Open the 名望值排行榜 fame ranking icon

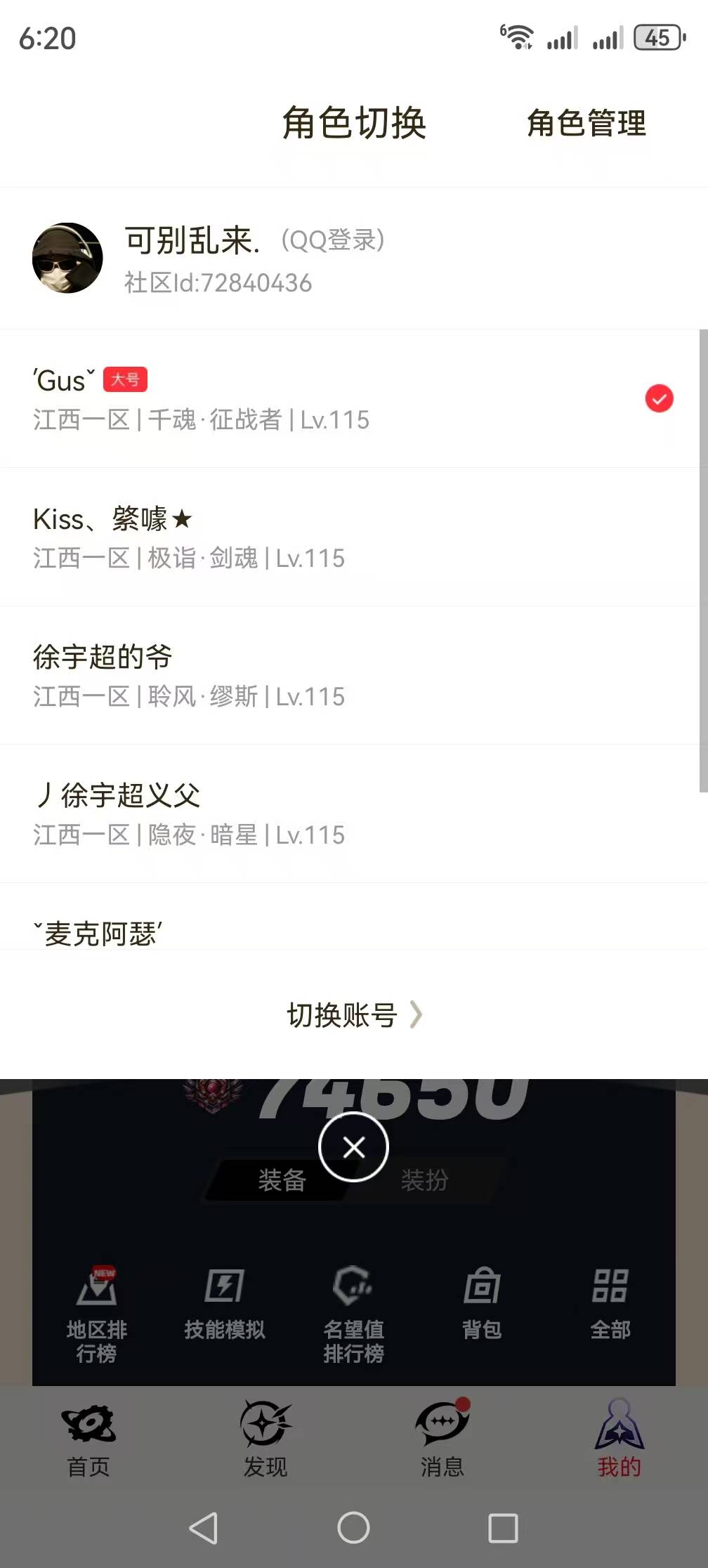353,1312
